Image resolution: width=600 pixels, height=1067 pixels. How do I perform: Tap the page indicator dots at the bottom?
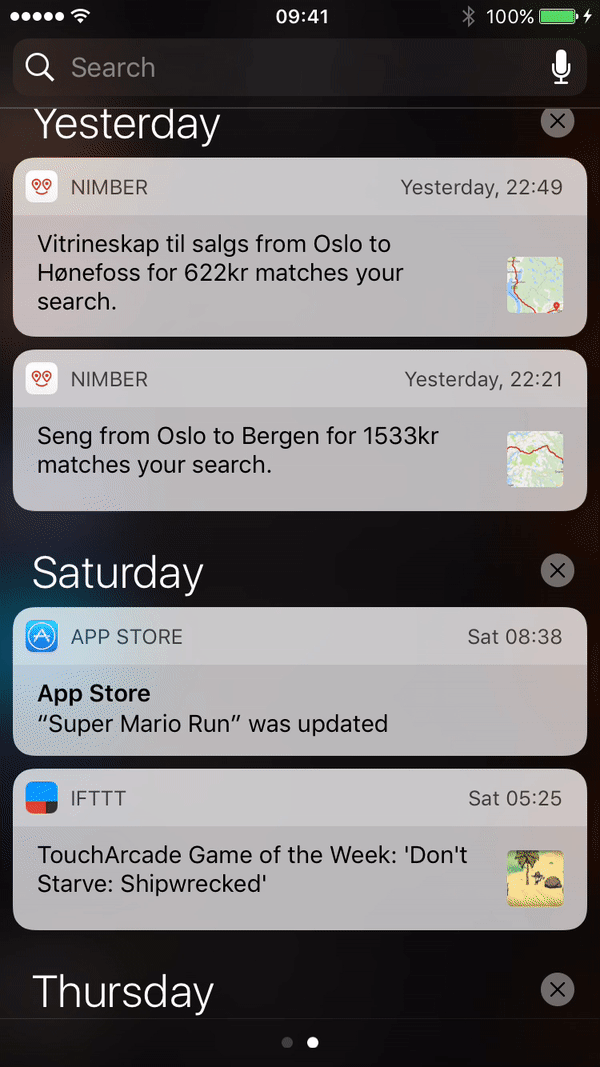[x=300, y=1042]
